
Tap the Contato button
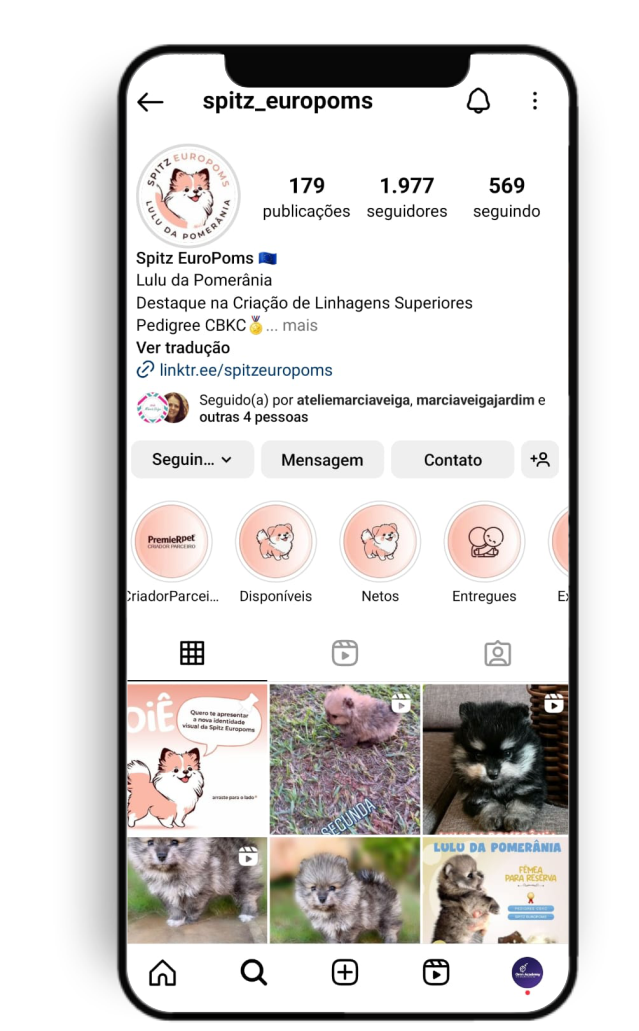tap(452, 460)
